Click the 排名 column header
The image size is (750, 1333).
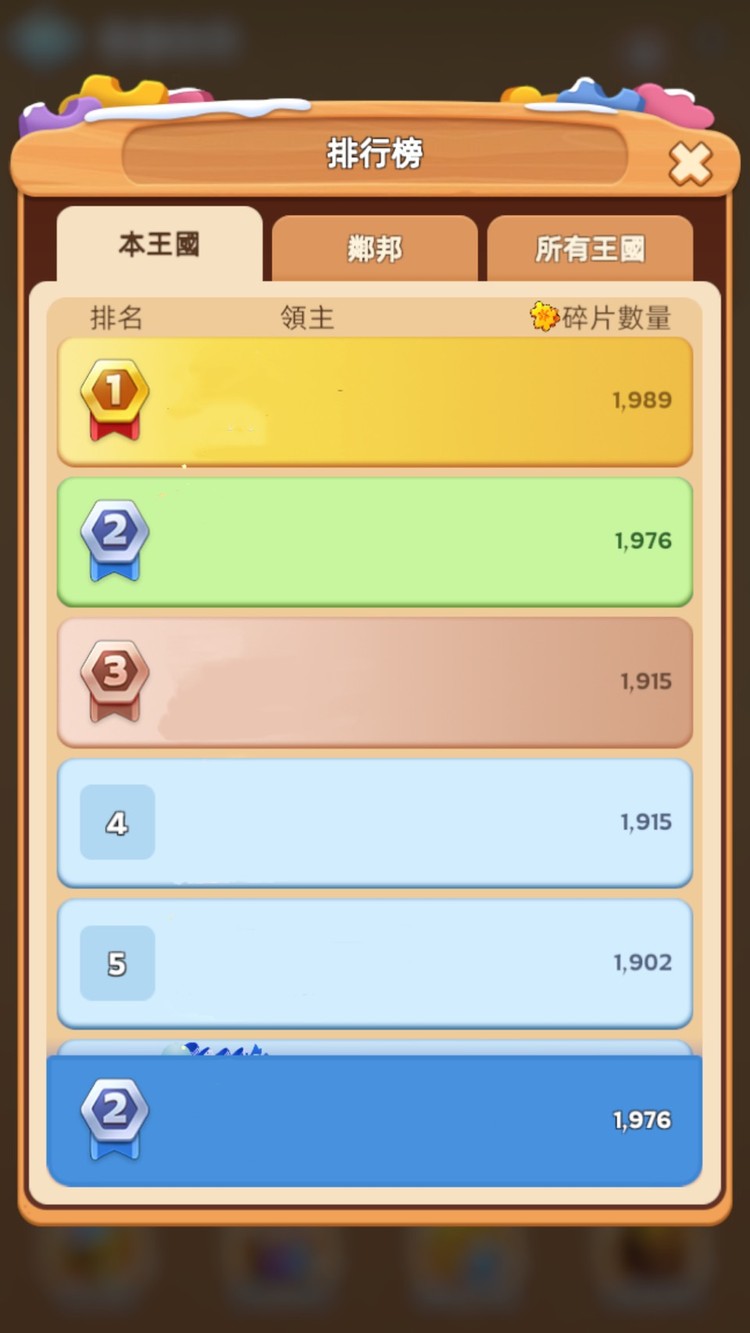[117, 318]
